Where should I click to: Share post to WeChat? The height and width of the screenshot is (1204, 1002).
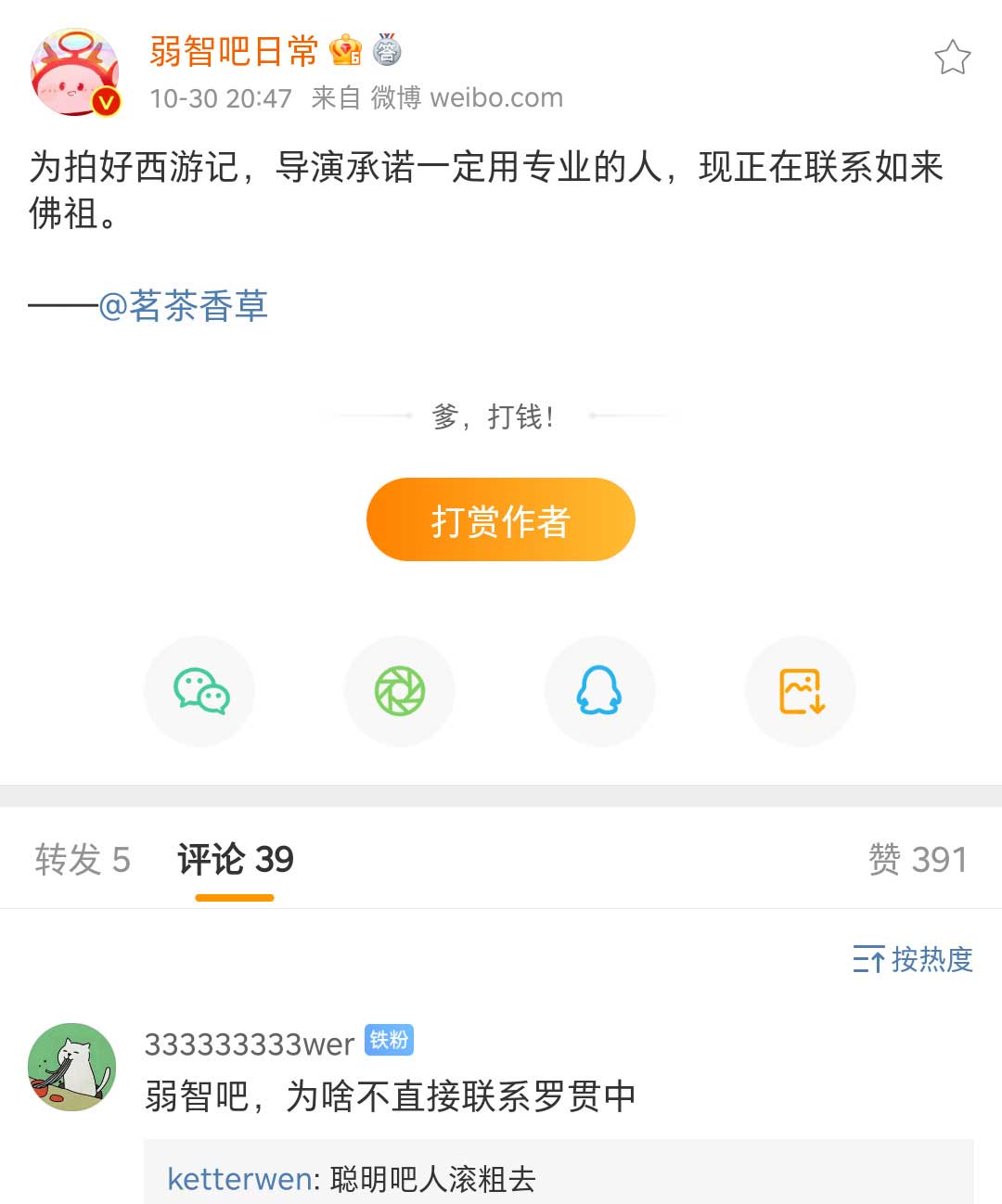pos(200,691)
